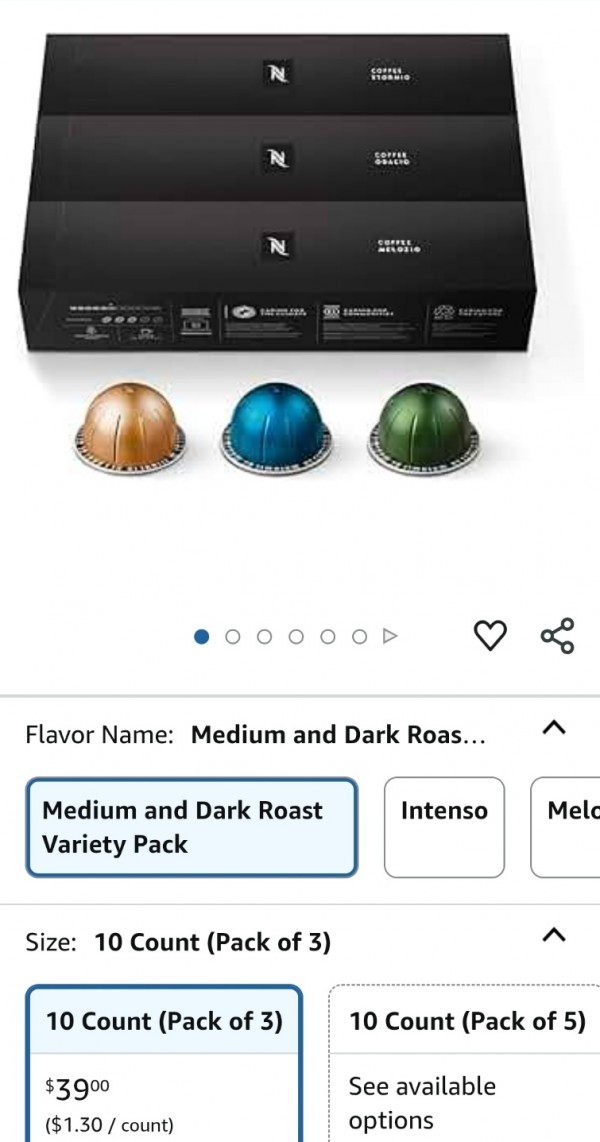
Task: Share this product listing
Action: [x=557, y=635]
